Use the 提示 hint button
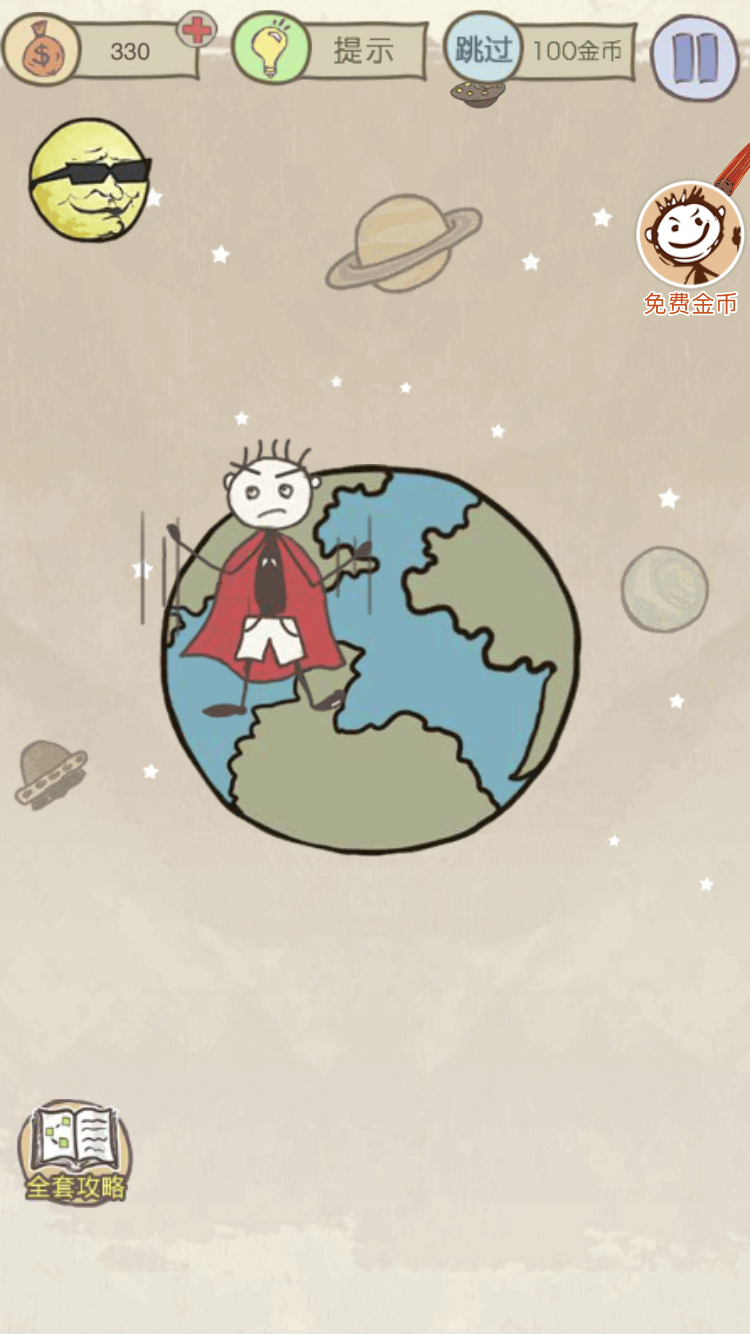Image resolution: width=750 pixels, height=1334 pixels. point(330,50)
